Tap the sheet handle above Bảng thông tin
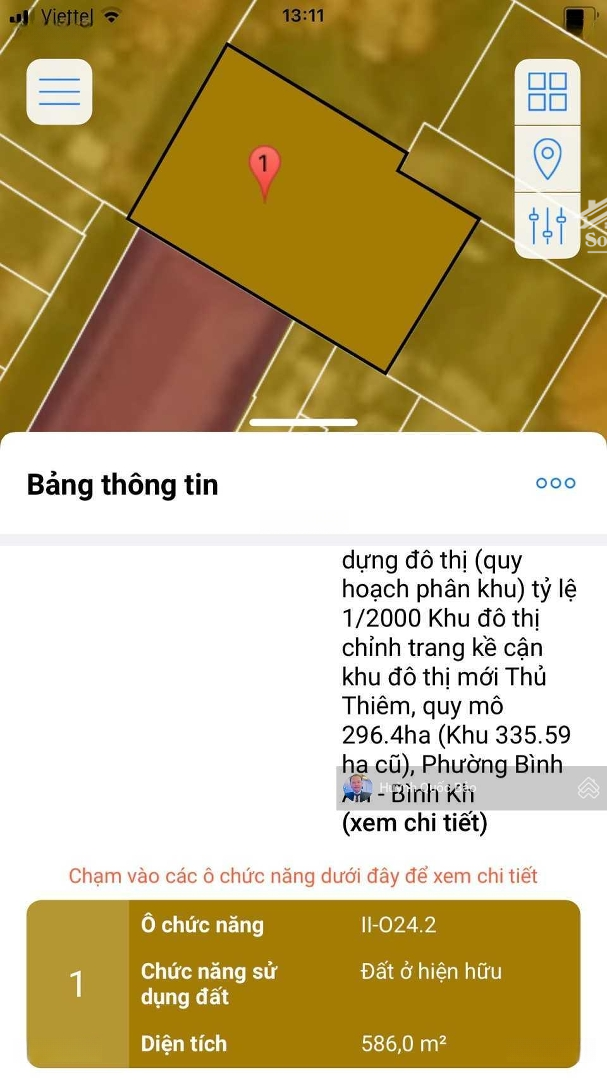 (x=303, y=422)
